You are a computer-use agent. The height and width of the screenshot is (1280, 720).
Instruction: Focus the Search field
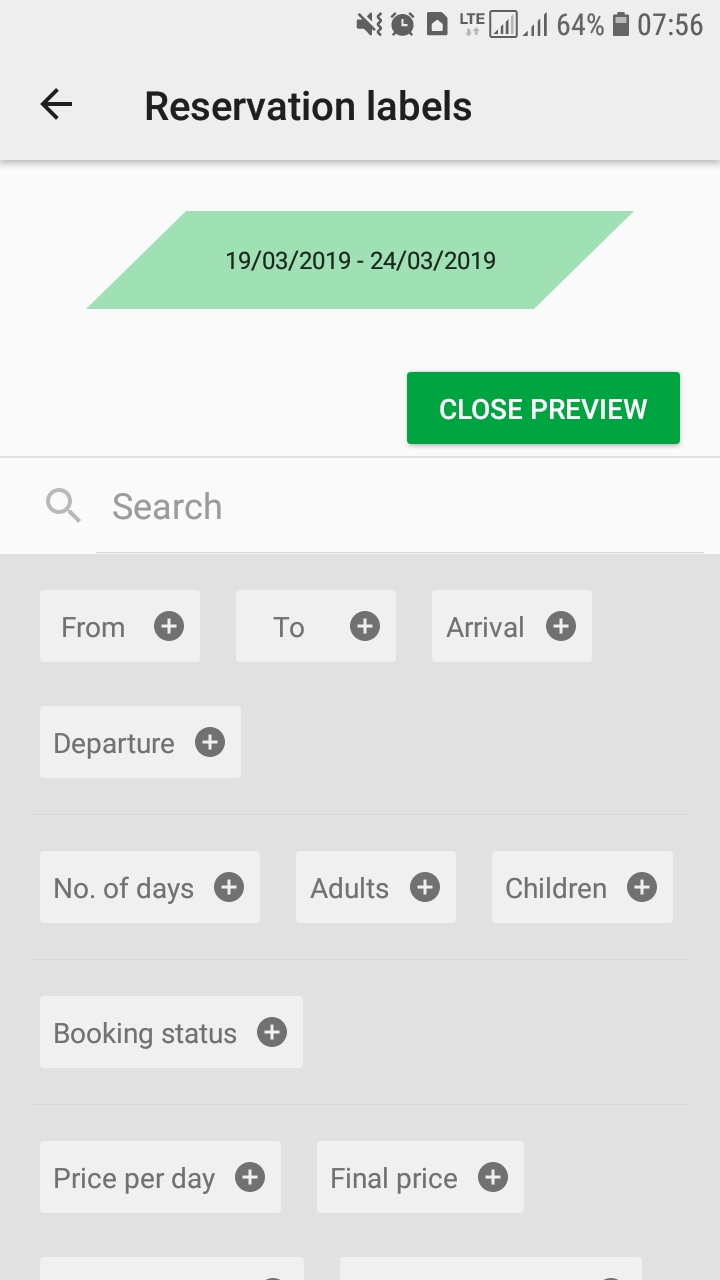coord(400,506)
